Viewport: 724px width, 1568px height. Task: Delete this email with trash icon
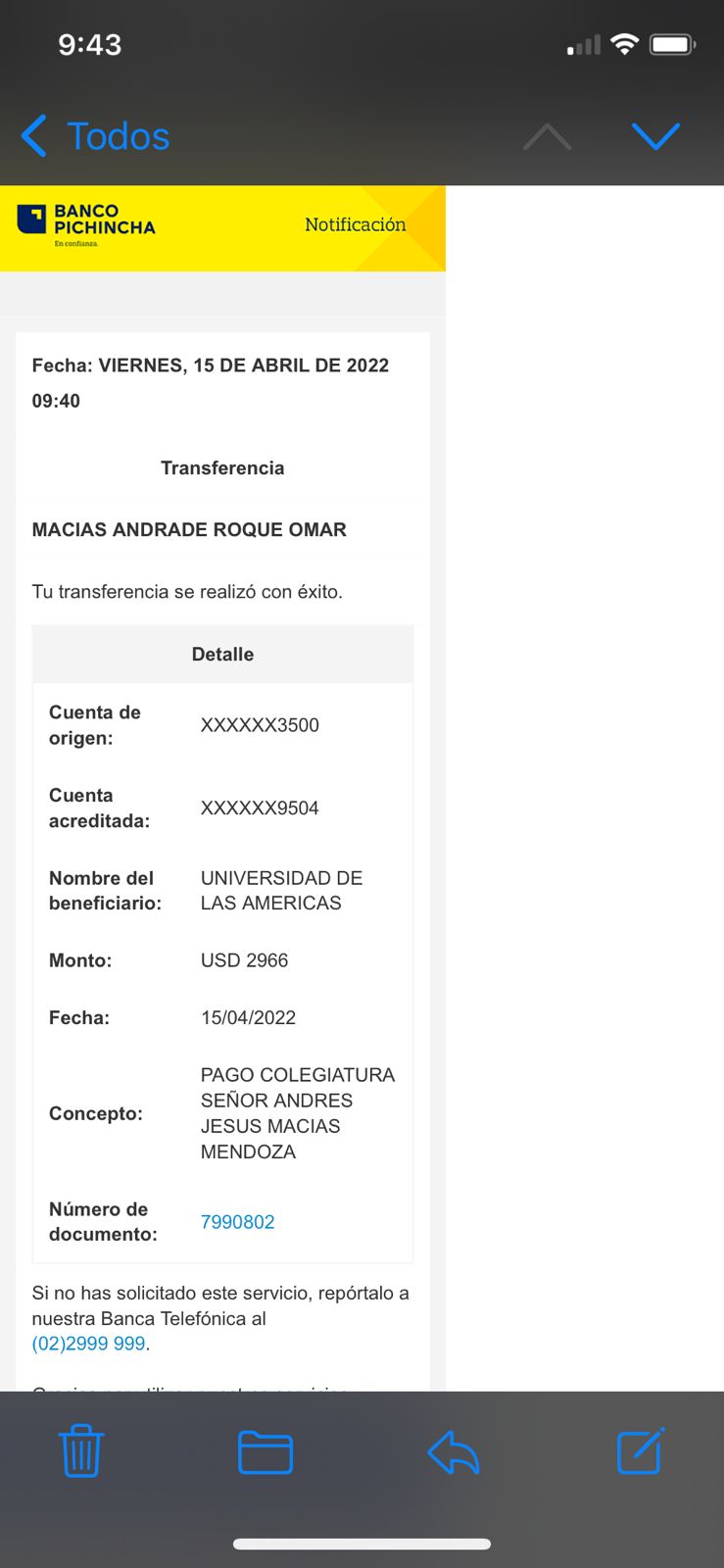81,1451
